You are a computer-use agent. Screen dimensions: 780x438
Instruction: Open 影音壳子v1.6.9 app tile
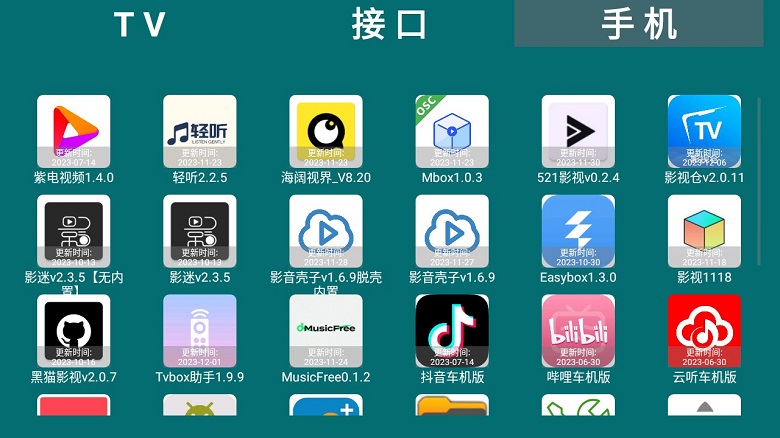(x=452, y=232)
